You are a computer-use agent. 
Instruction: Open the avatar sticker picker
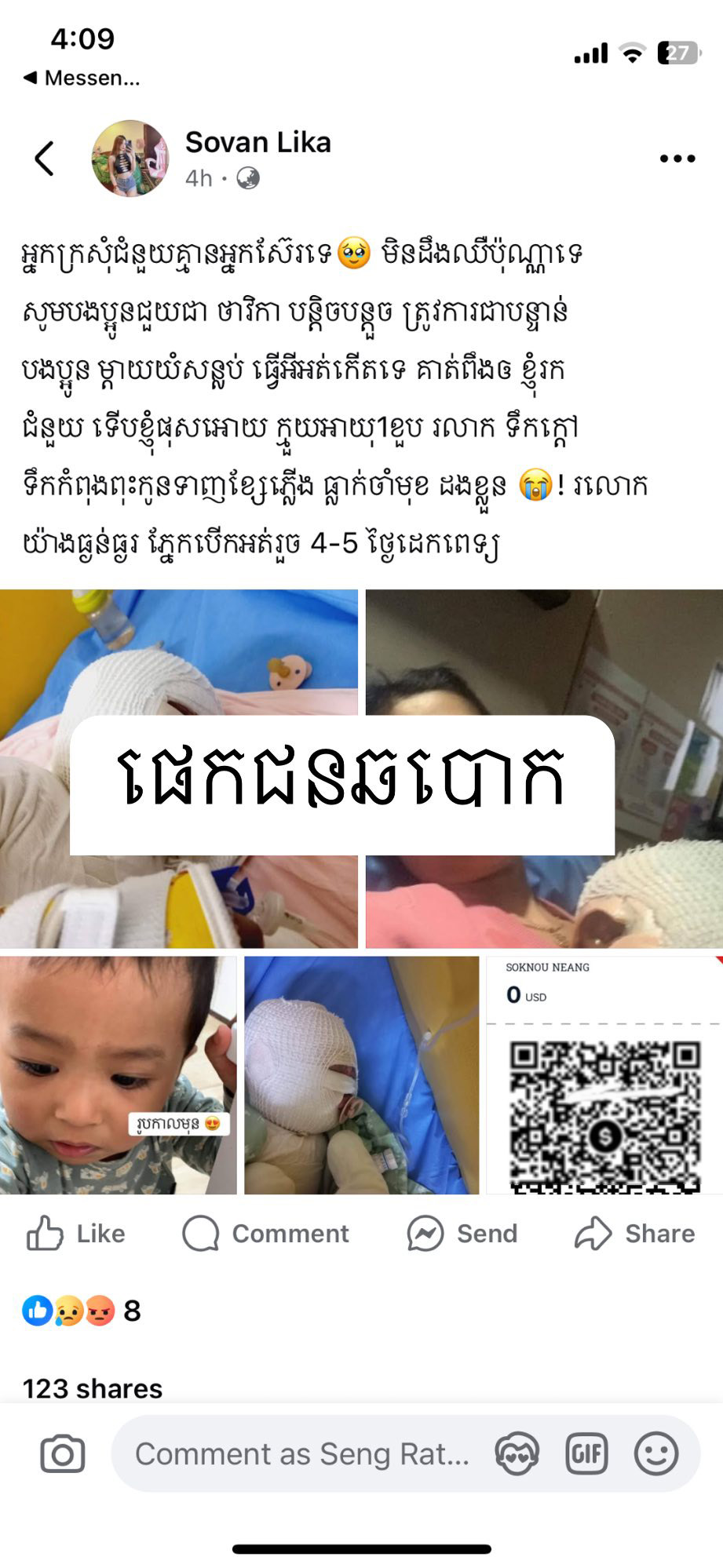(x=517, y=1454)
